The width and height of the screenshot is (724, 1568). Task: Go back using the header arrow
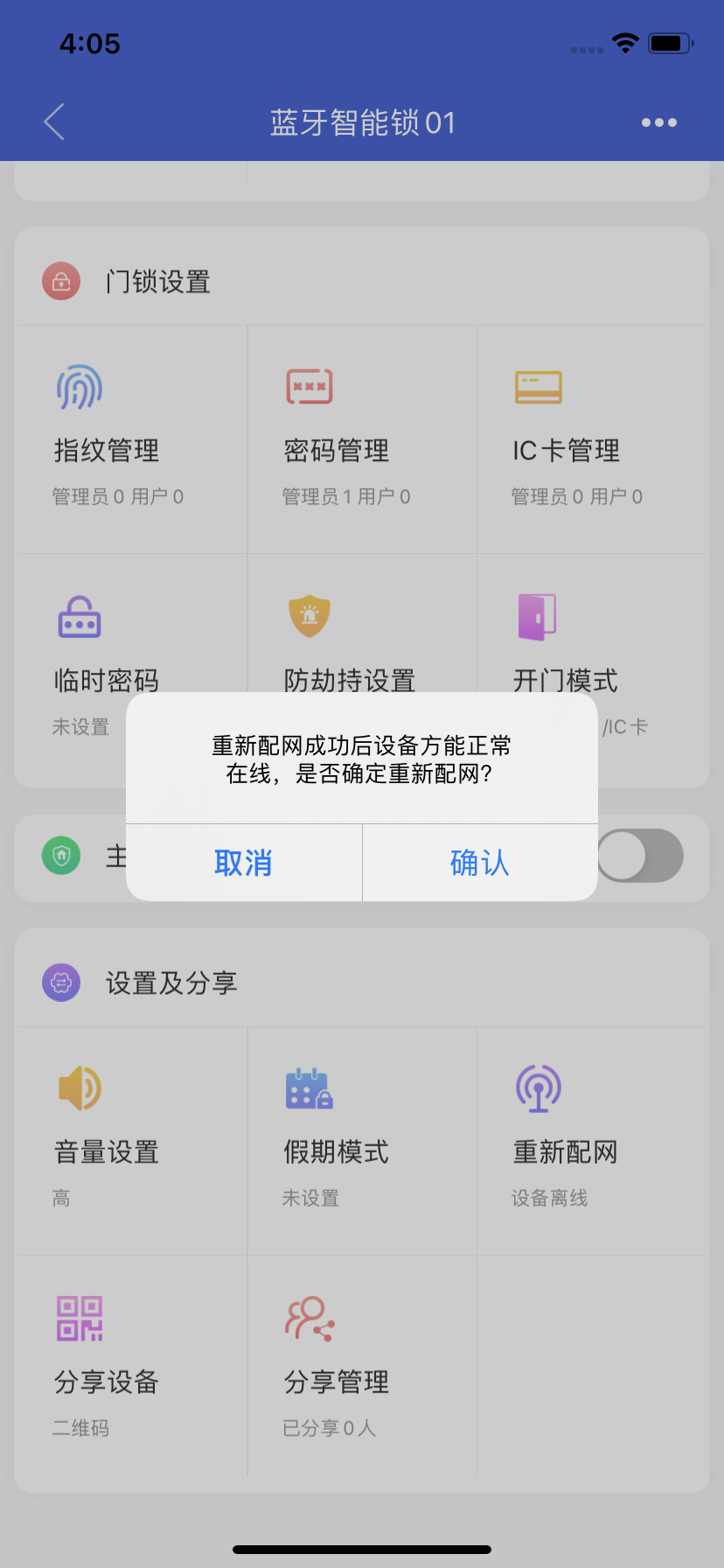pos(54,122)
